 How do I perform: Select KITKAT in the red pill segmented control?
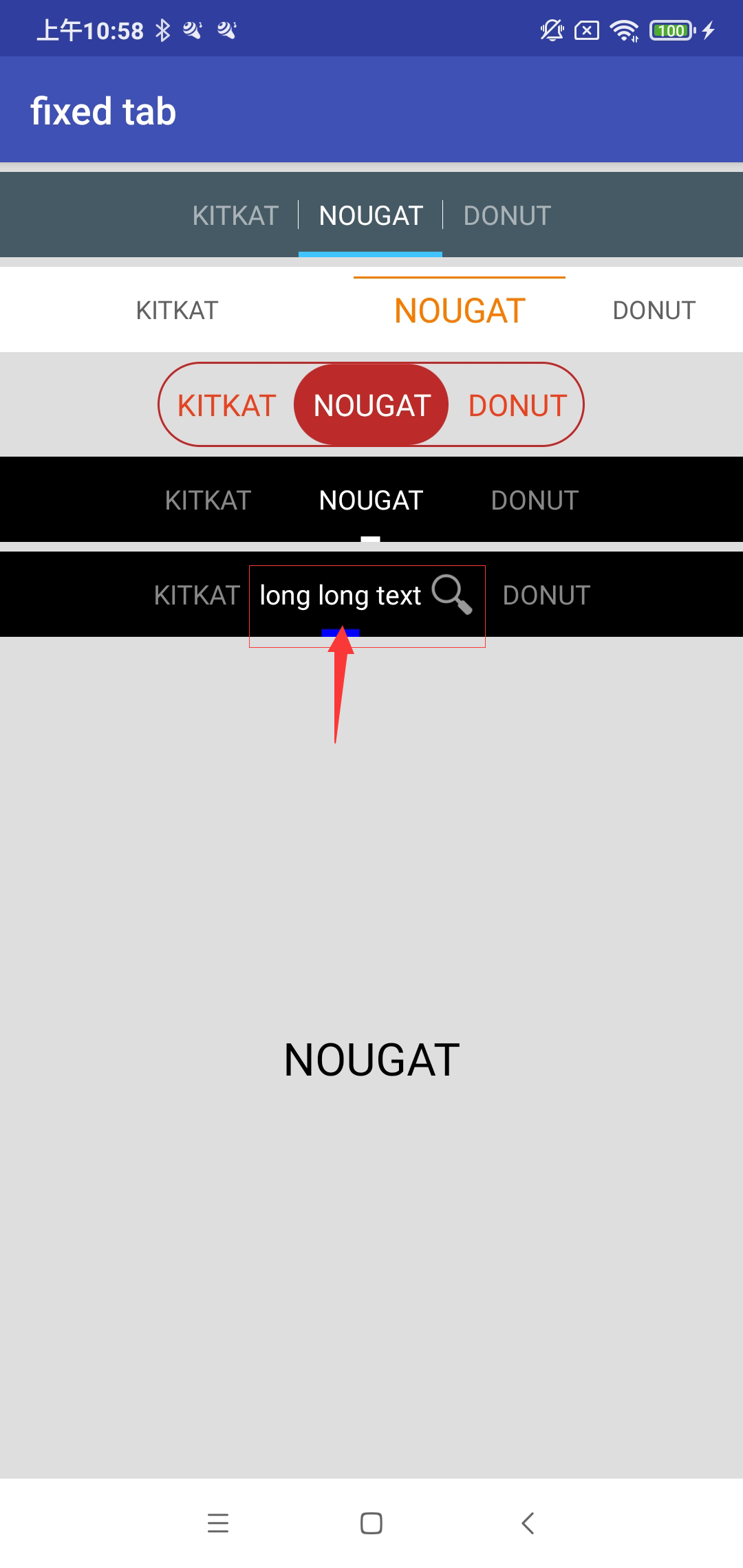227,406
